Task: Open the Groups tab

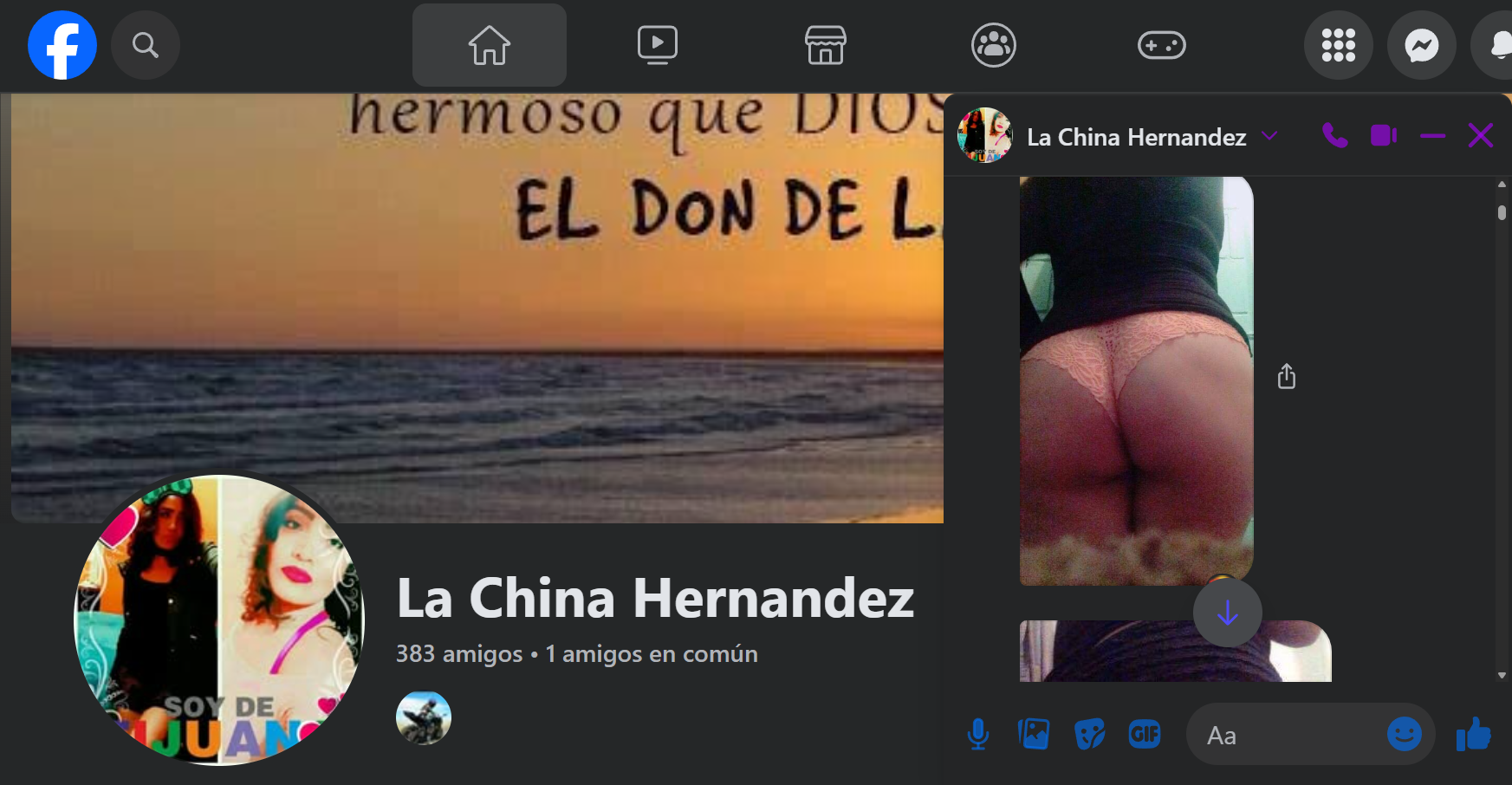Action: [993, 45]
